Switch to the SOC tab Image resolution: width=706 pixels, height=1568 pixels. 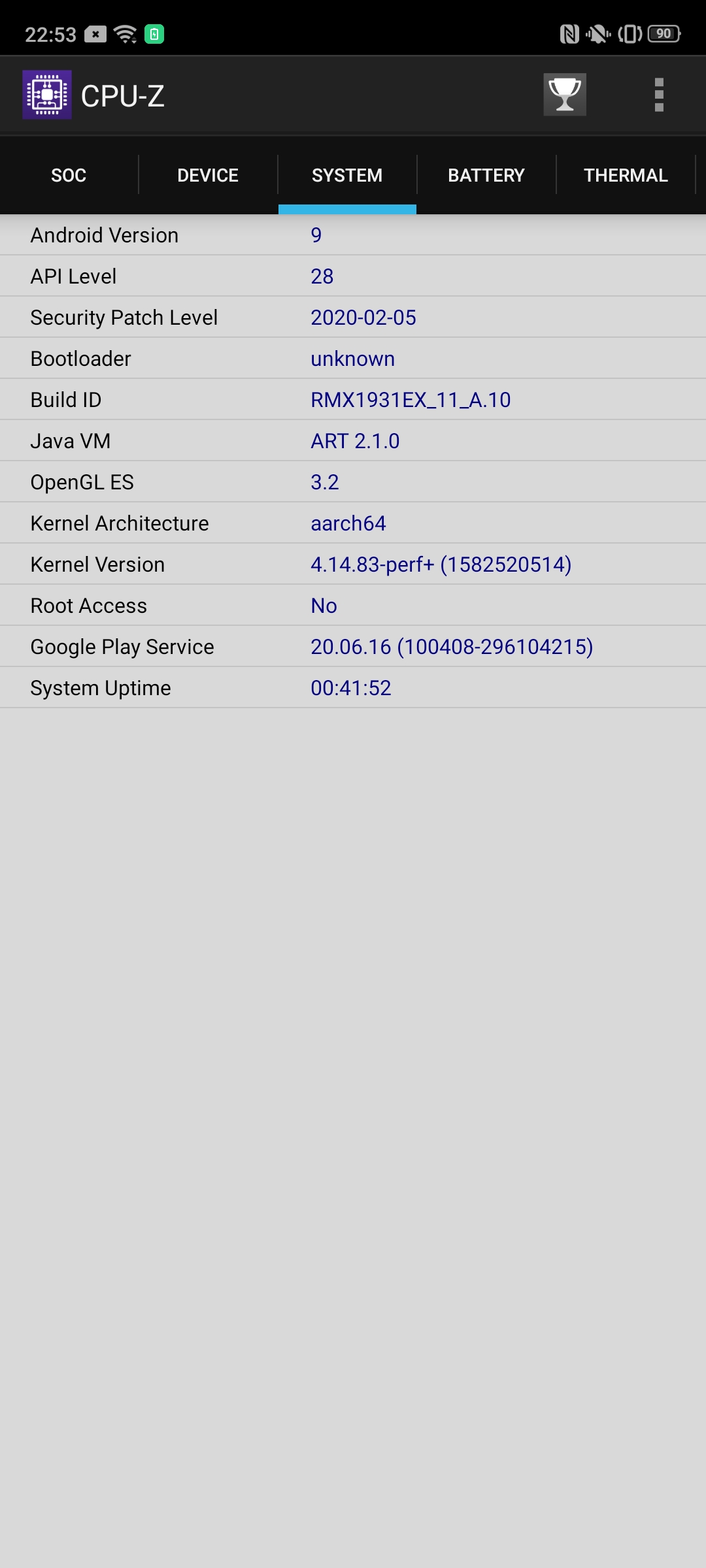click(69, 175)
